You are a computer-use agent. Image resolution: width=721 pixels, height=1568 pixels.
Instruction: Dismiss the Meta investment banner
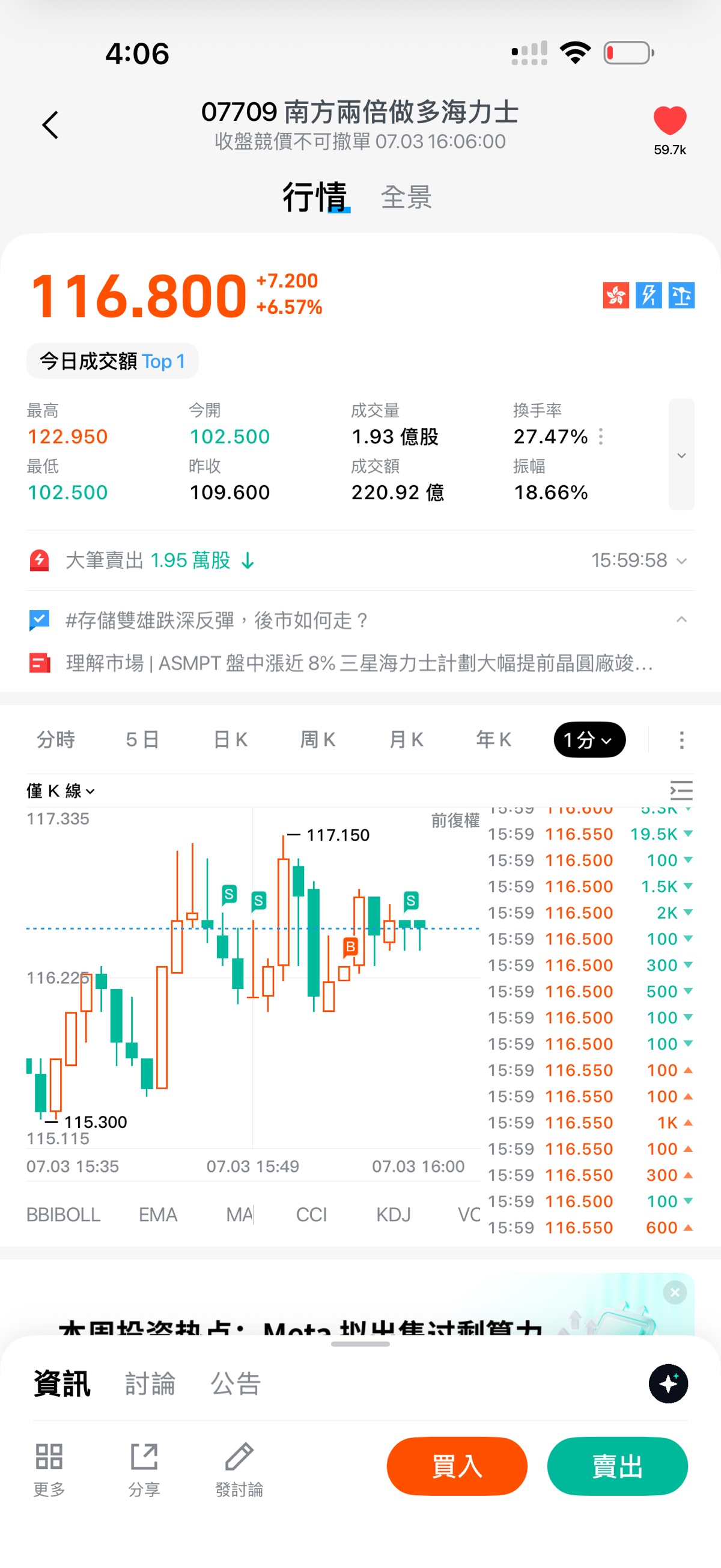[675, 1292]
